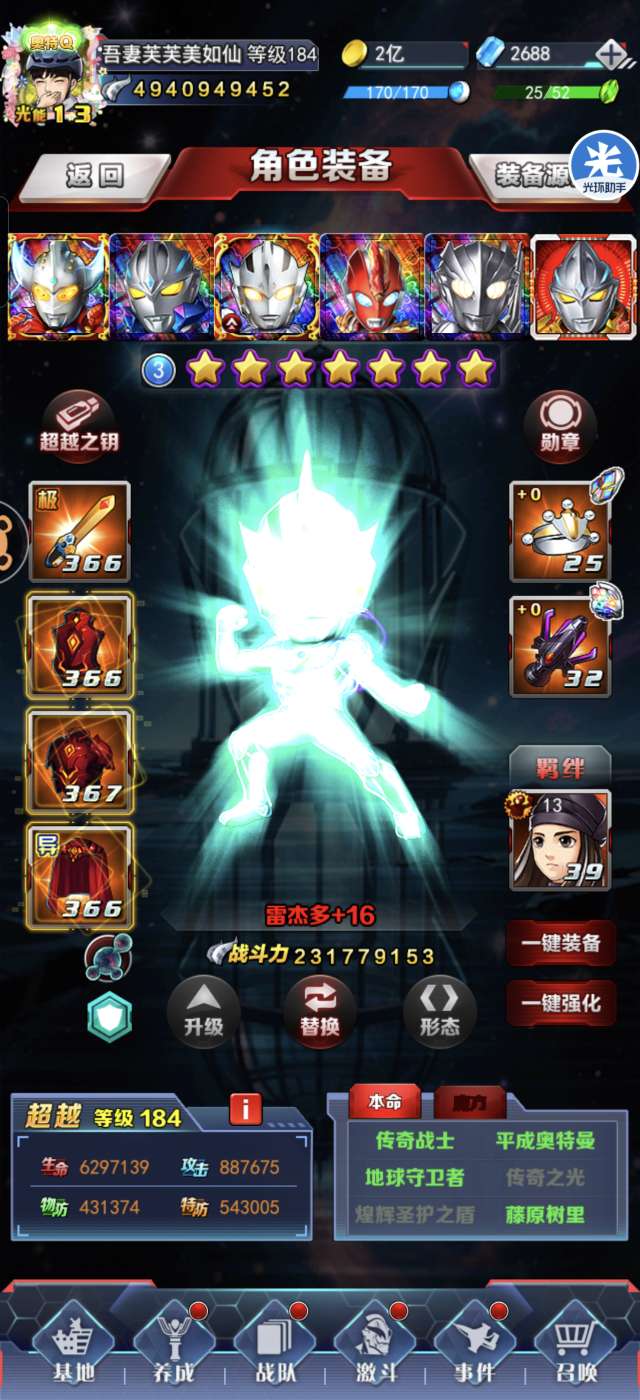Tap 一键装备 to auto-equip
The image size is (640, 1400).
pyautogui.click(x=560, y=943)
